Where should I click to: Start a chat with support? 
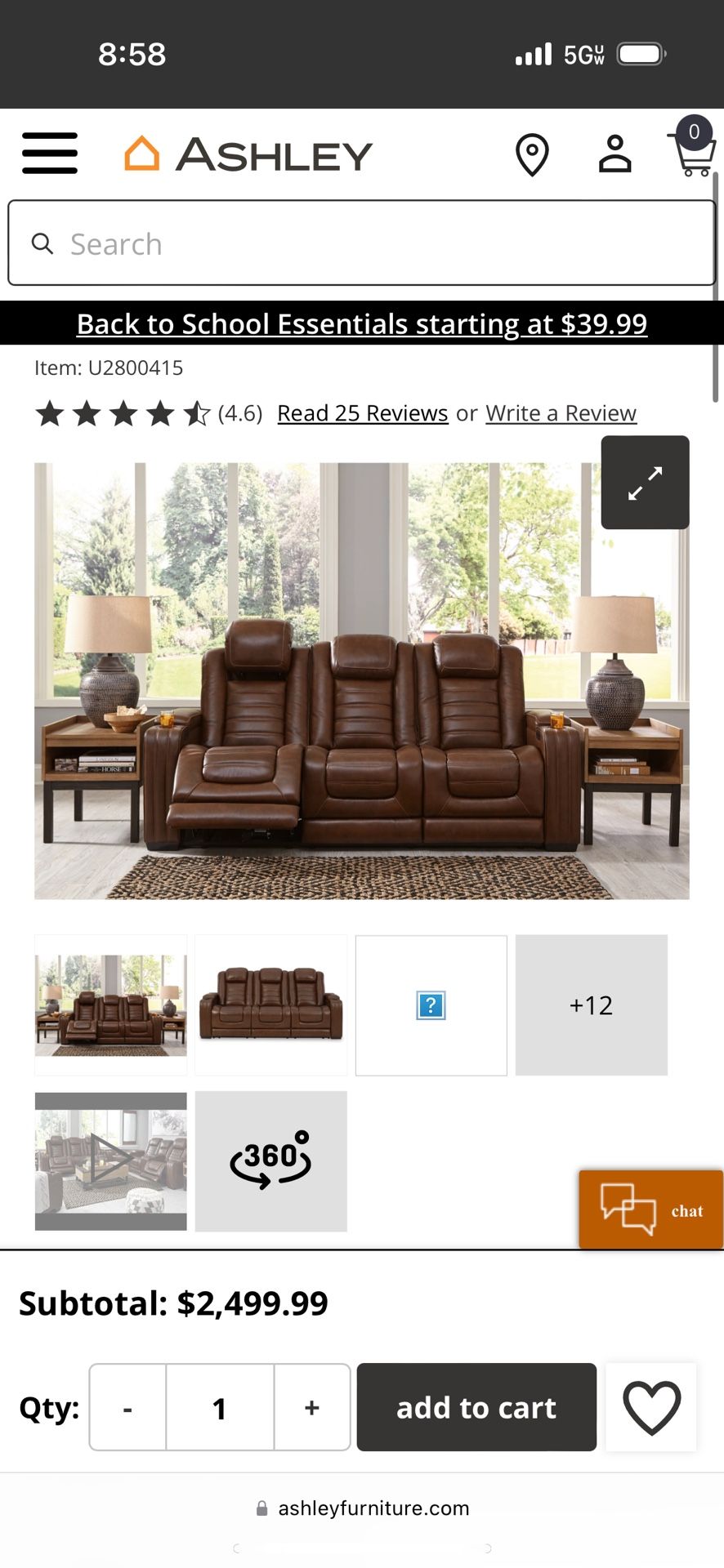[650, 1210]
